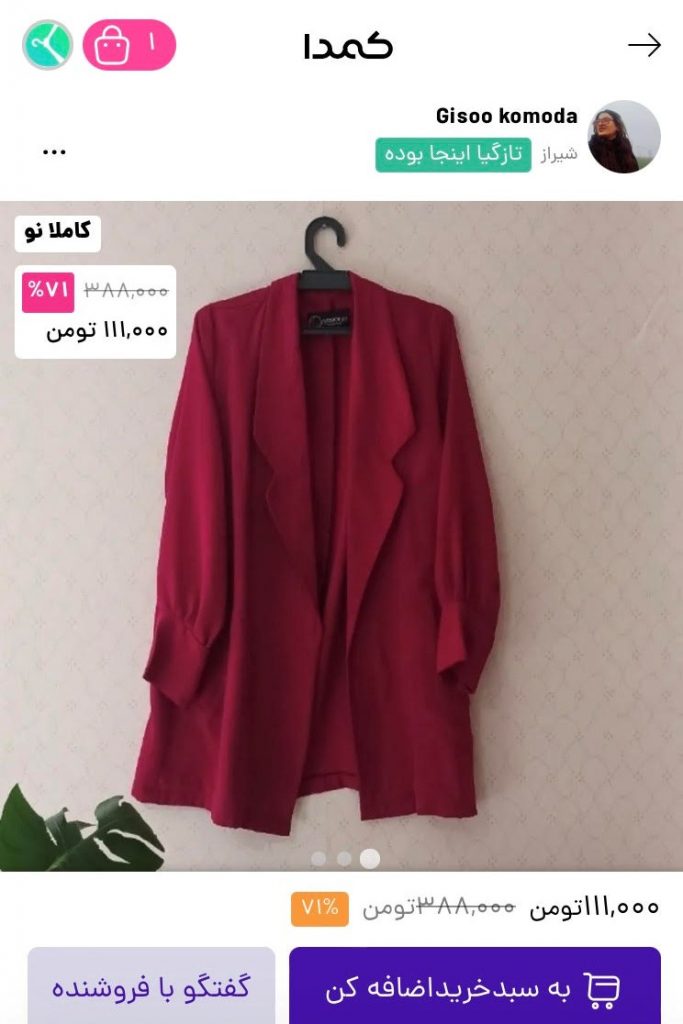The image size is (683, 1024).
Task: Start a chat with the seller
Action: [x=151, y=988]
